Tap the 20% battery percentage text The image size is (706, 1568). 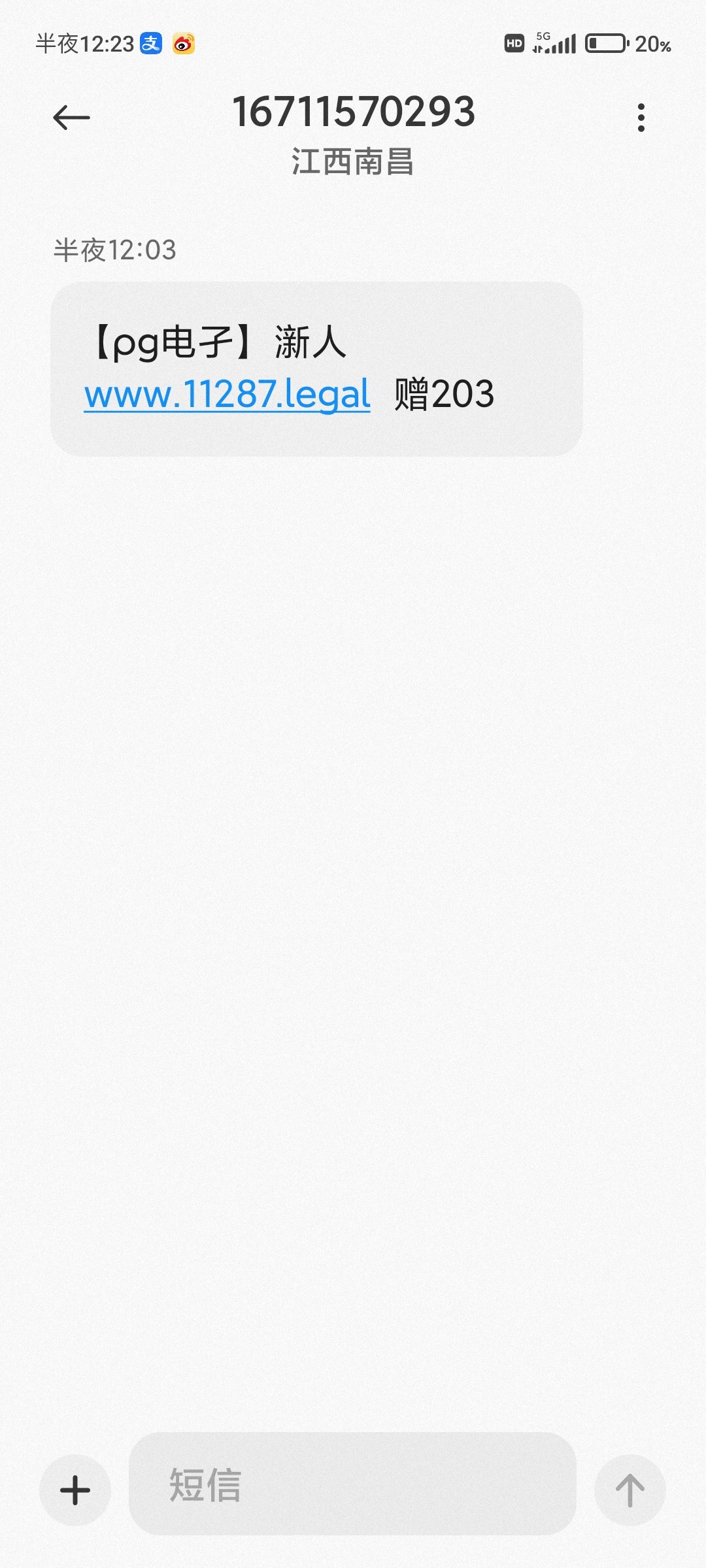tap(654, 43)
